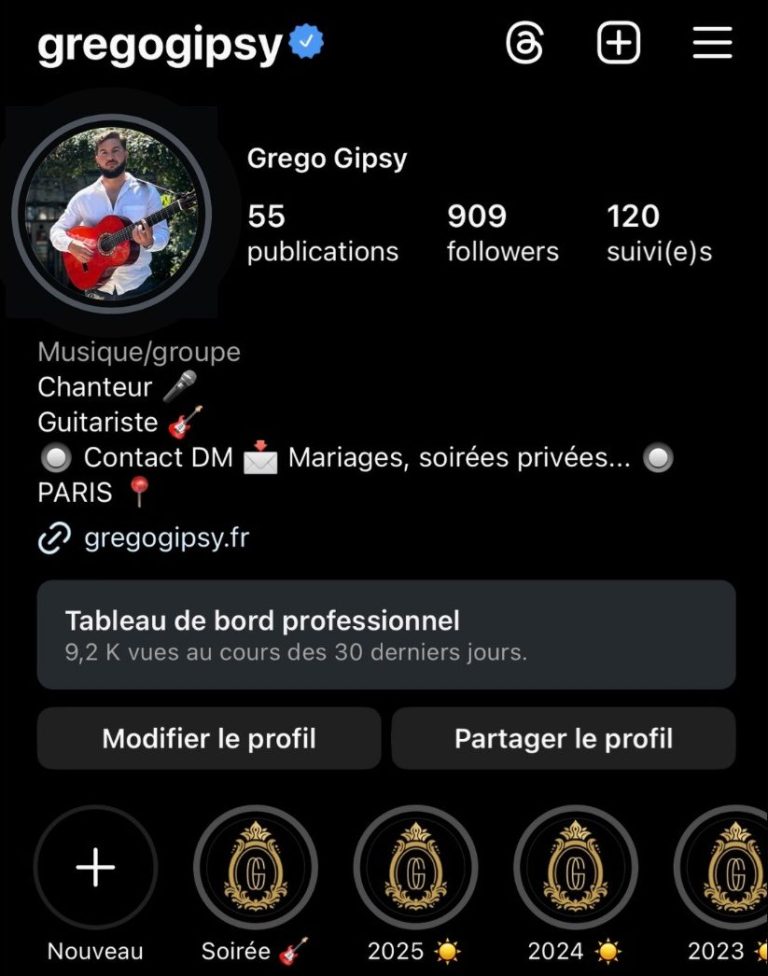Open the 120 suivi(e)s list

point(659,232)
